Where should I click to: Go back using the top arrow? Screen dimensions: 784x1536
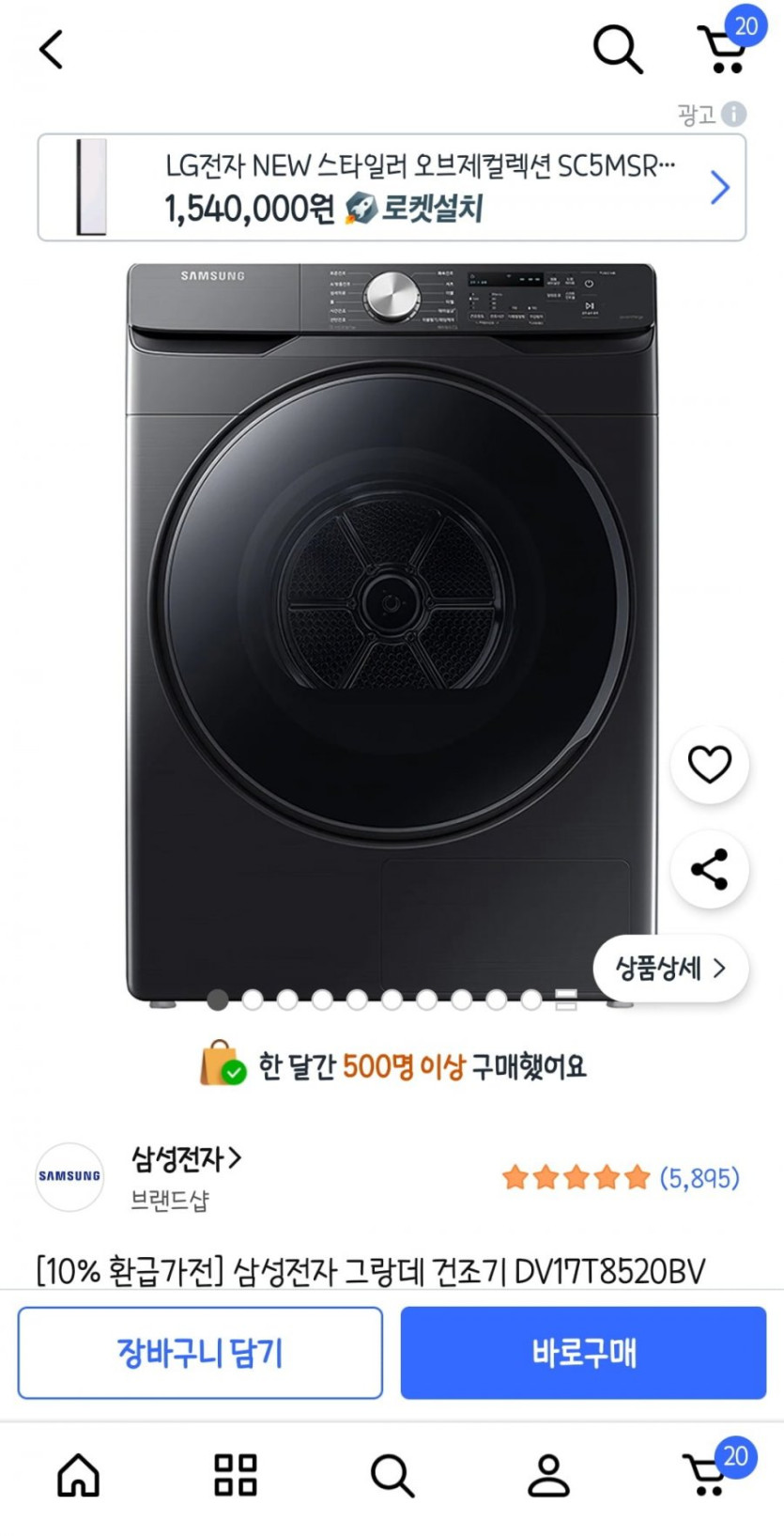[x=52, y=49]
